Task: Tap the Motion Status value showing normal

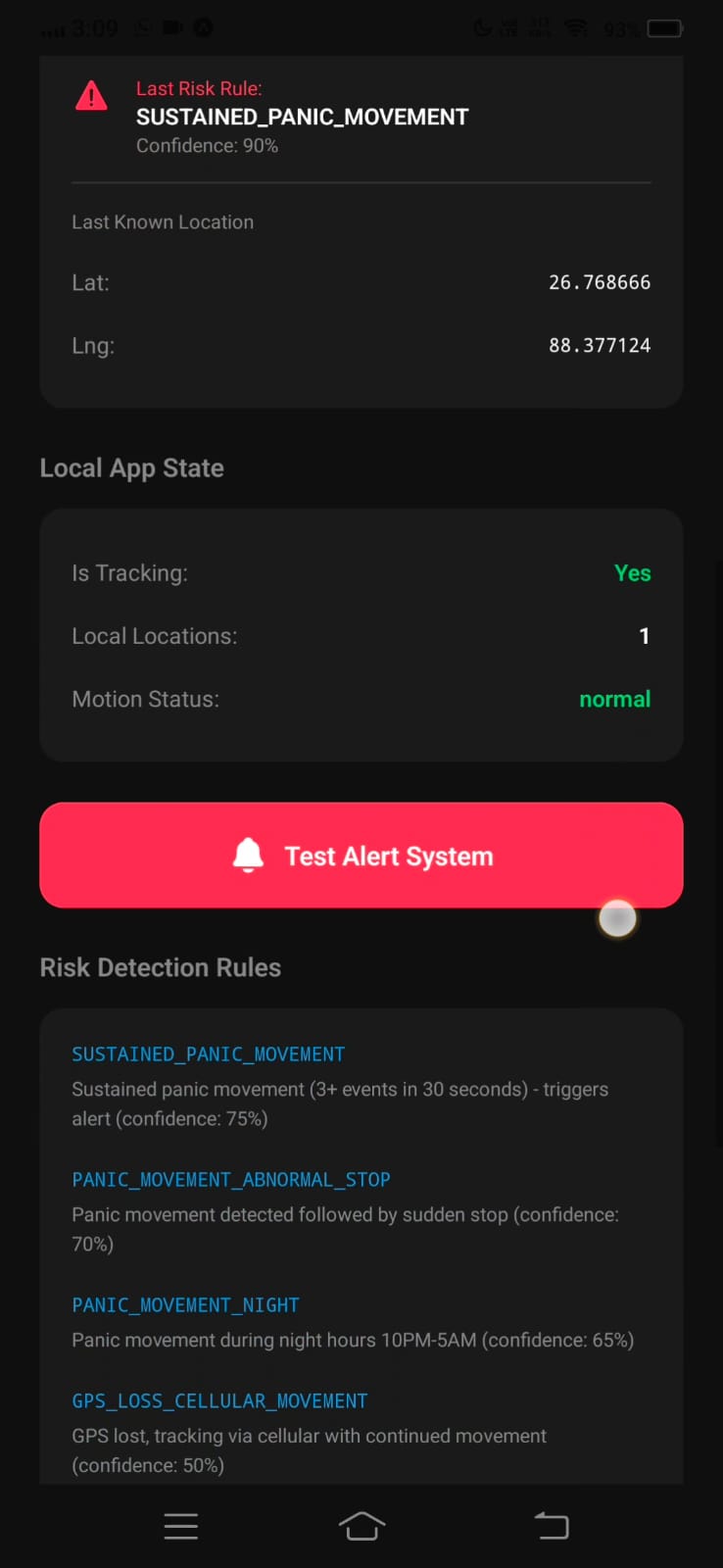Action: tap(614, 699)
